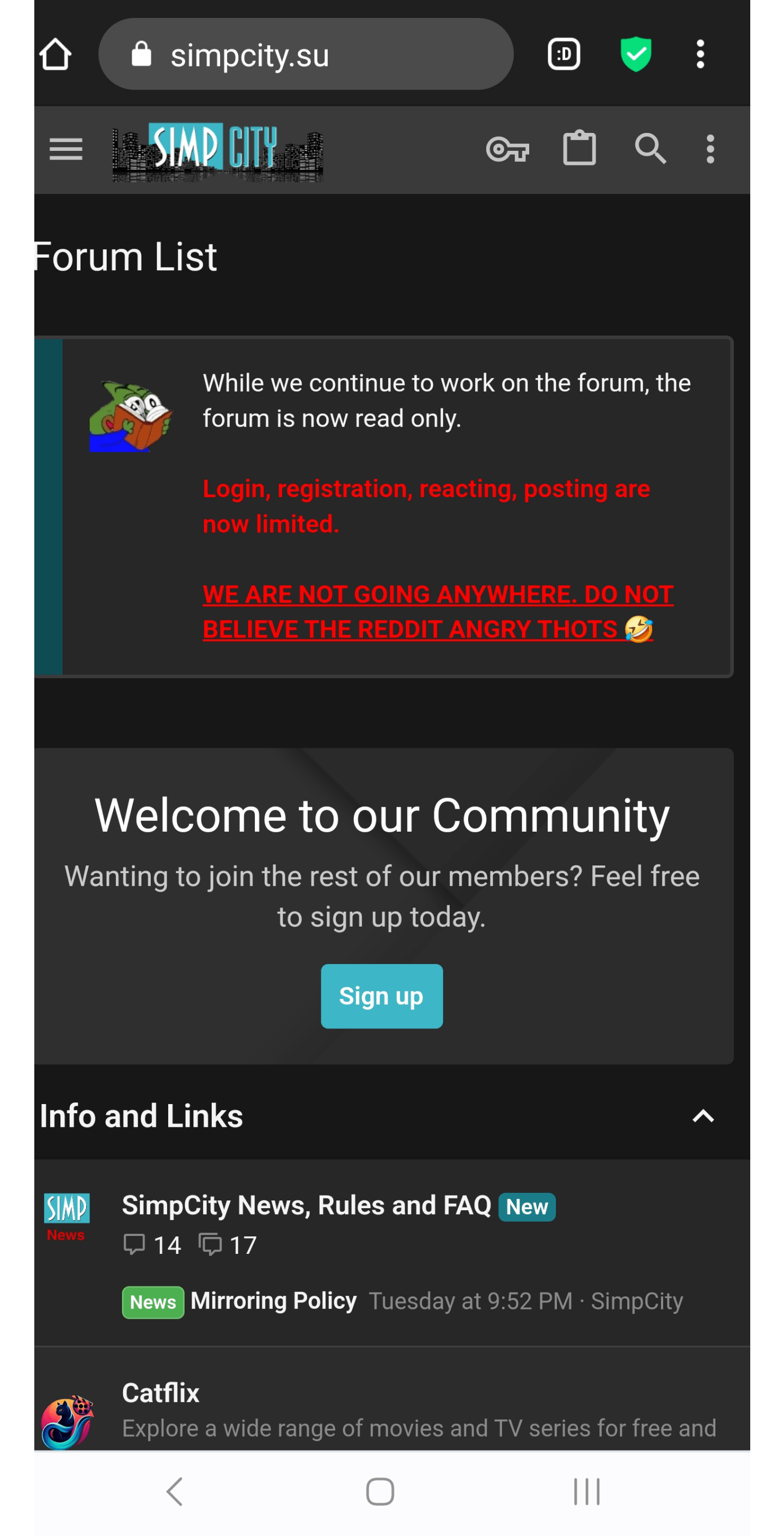The height and width of the screenshot is (1536, 784).
Task: Tap the Android back navigation arrow
Action: pos(174,1492)
